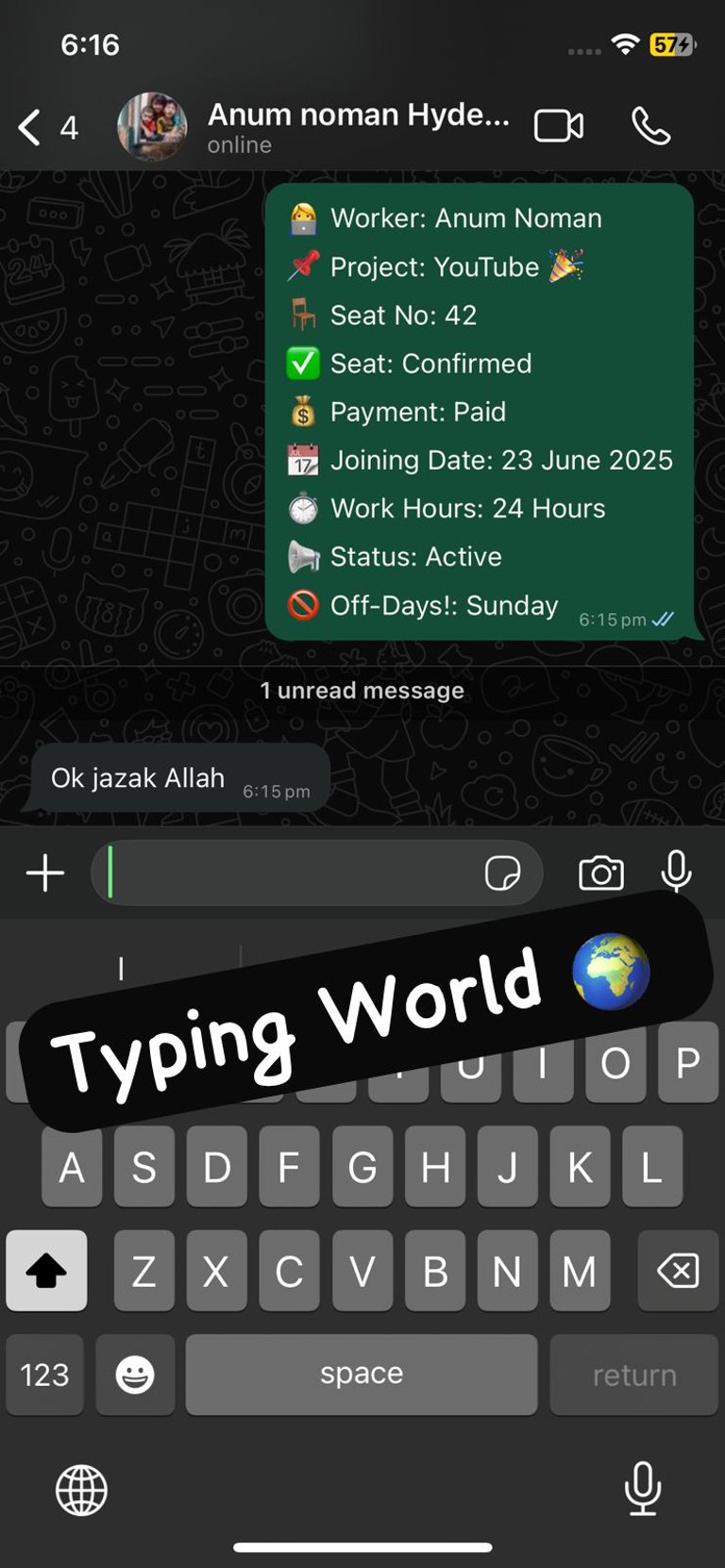Tap the space key

pyautogui.click(x=362, y=1374)
